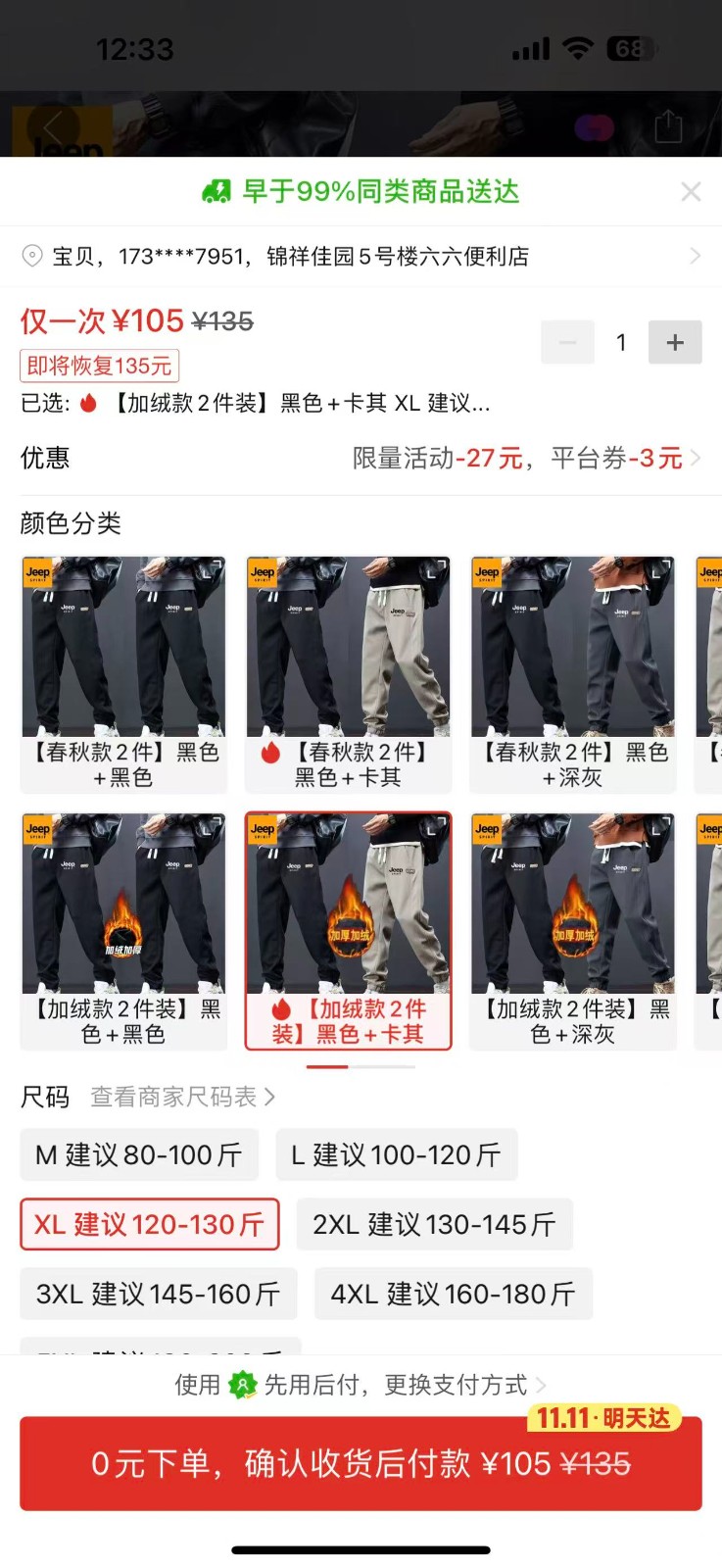Select size M 建议80-100斤
The image size is (722, 1568).
[x=139, y=1155]
